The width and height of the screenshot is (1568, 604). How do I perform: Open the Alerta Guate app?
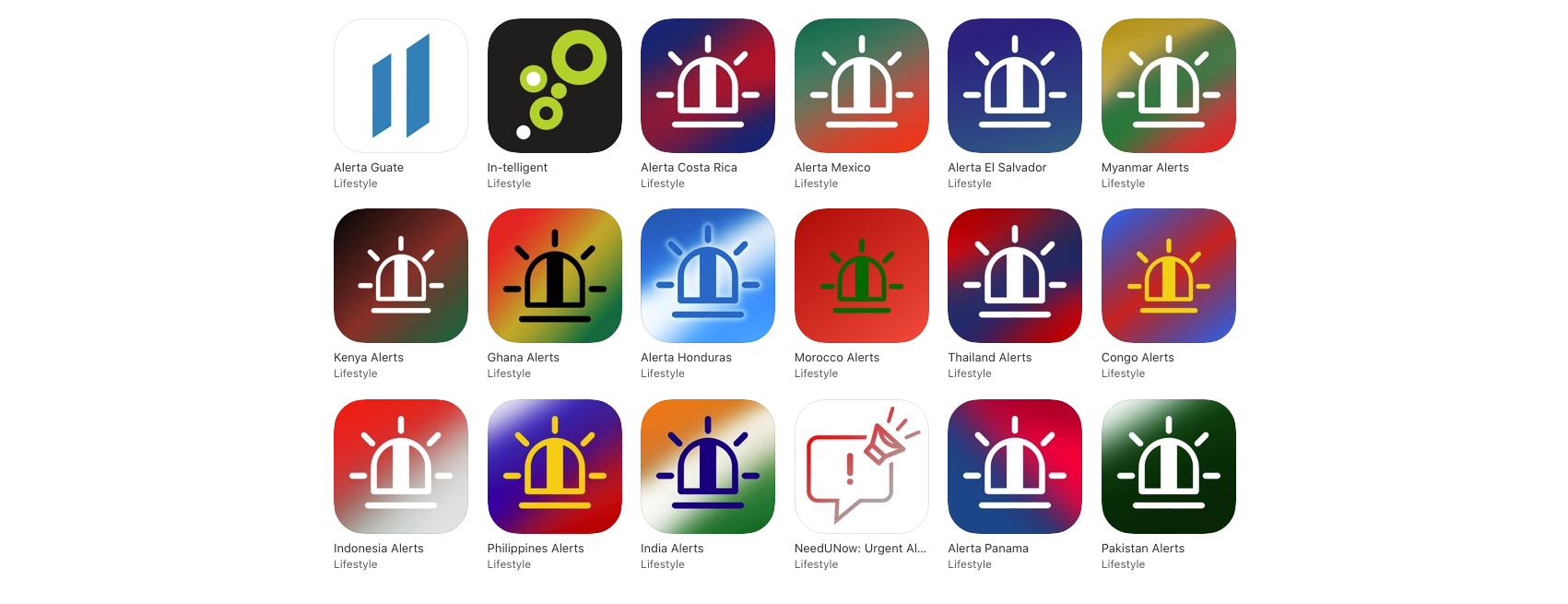click(400, 86)
